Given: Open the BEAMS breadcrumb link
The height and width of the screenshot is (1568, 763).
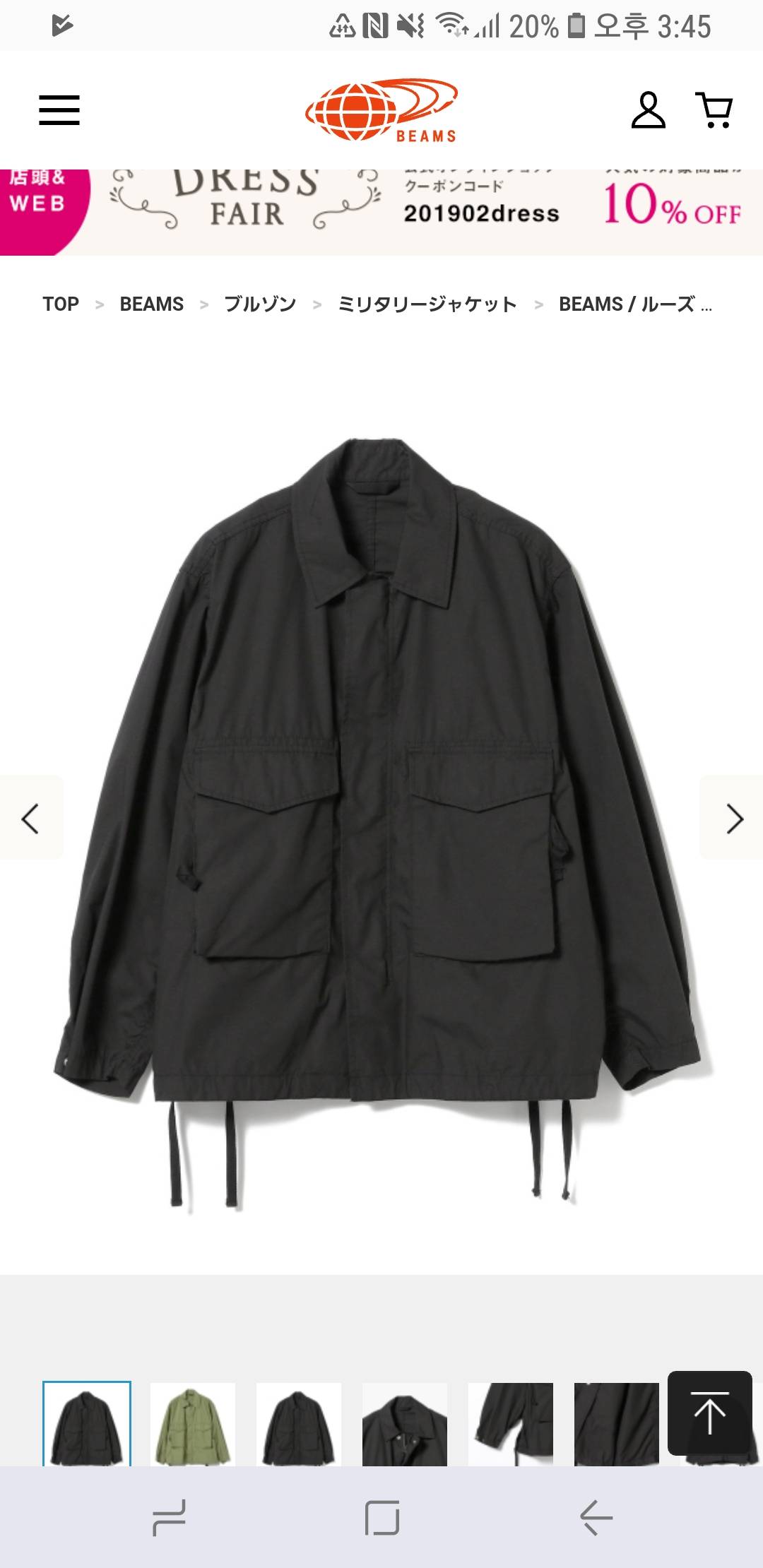Looking at the screenshot, I should (151, 304).
